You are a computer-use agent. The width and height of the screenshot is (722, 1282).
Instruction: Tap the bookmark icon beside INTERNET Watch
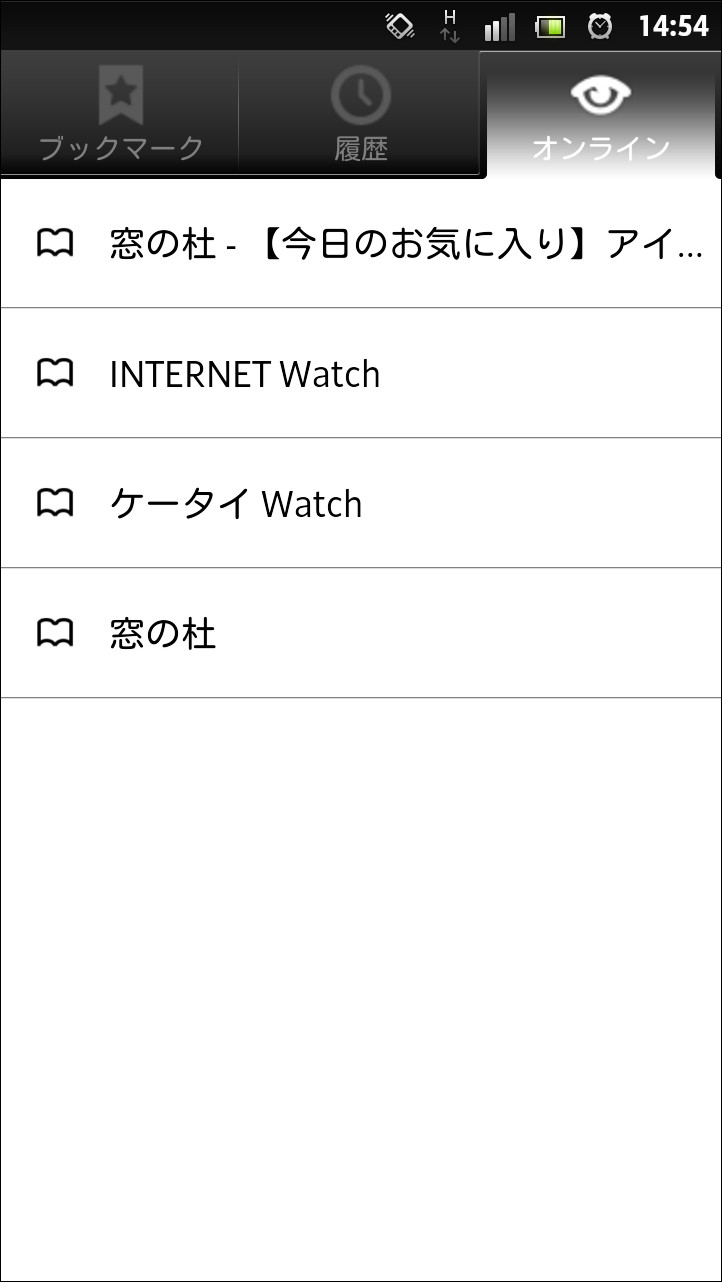pos(57,373)
